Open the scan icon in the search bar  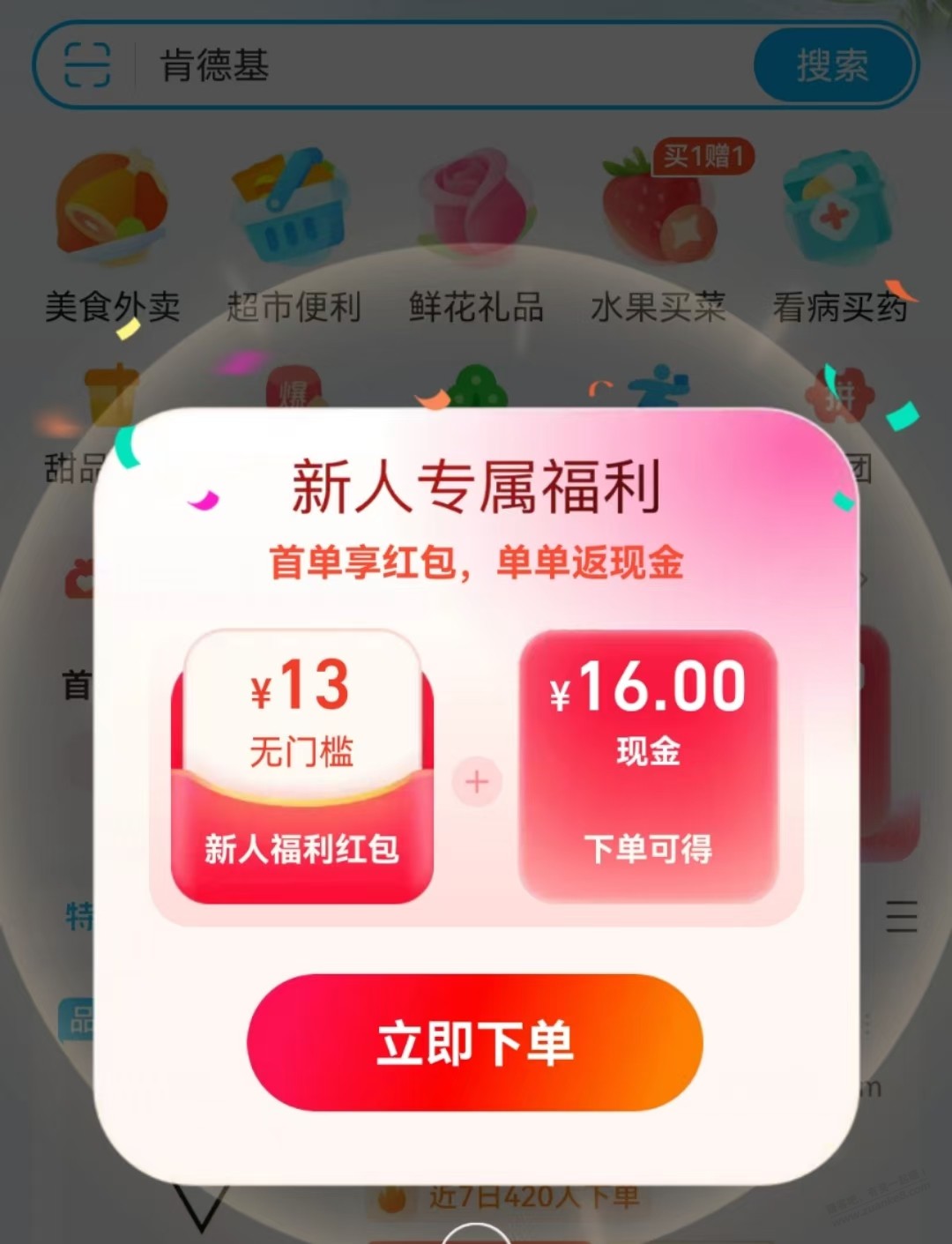[x=87, y=65]
